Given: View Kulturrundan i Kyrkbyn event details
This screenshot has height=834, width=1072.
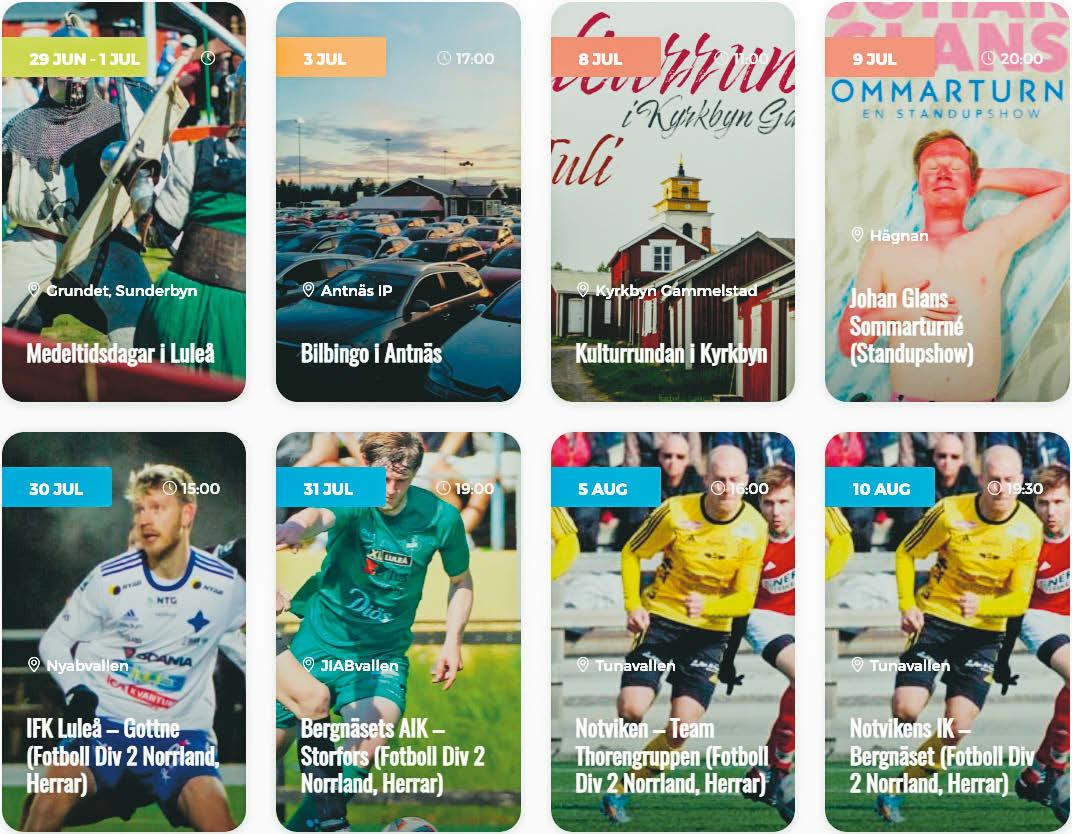Looking at the screenshot, I should click(671, 353).
